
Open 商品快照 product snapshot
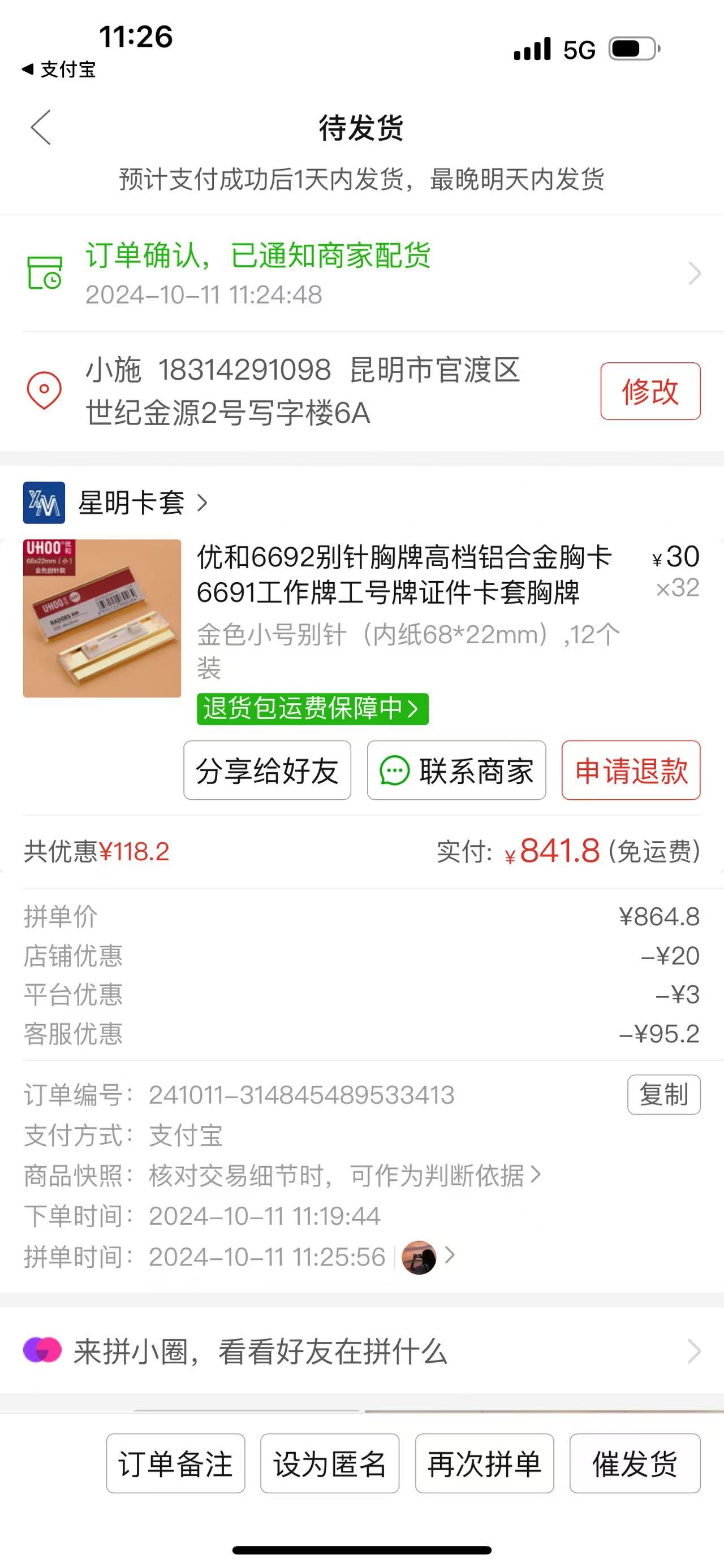coord(344,1175)
